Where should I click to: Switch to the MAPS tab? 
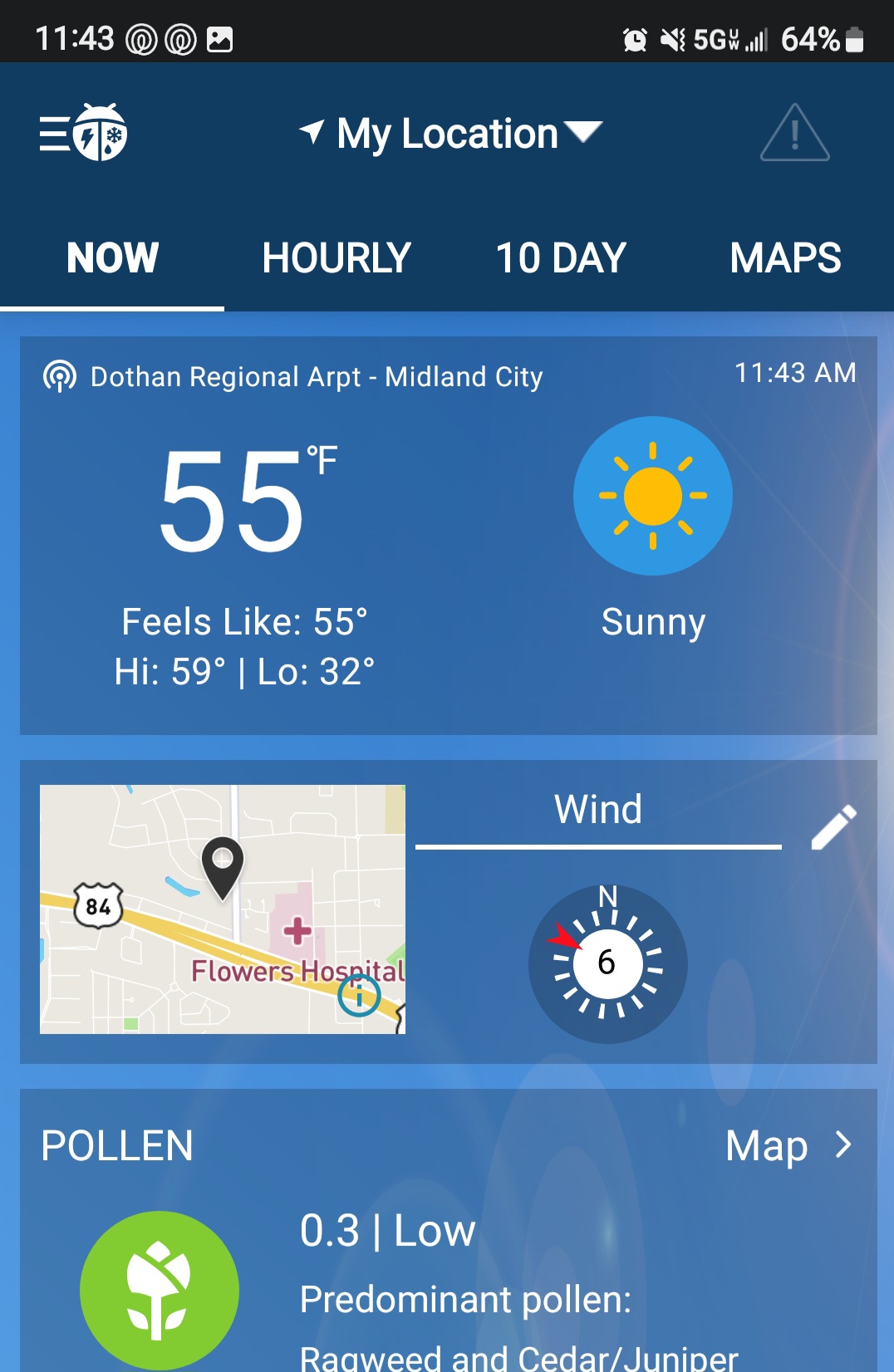click(x=785, y=257)
